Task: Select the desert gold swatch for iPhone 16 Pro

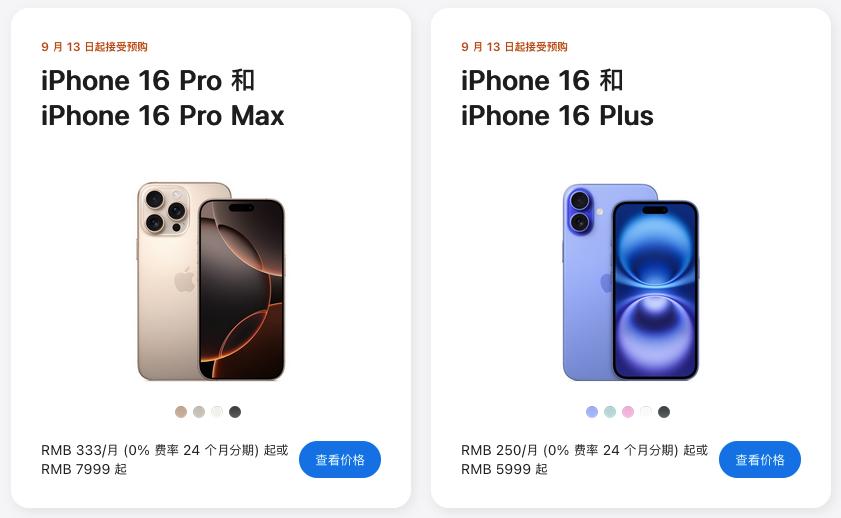Action: tap(181, 412)
